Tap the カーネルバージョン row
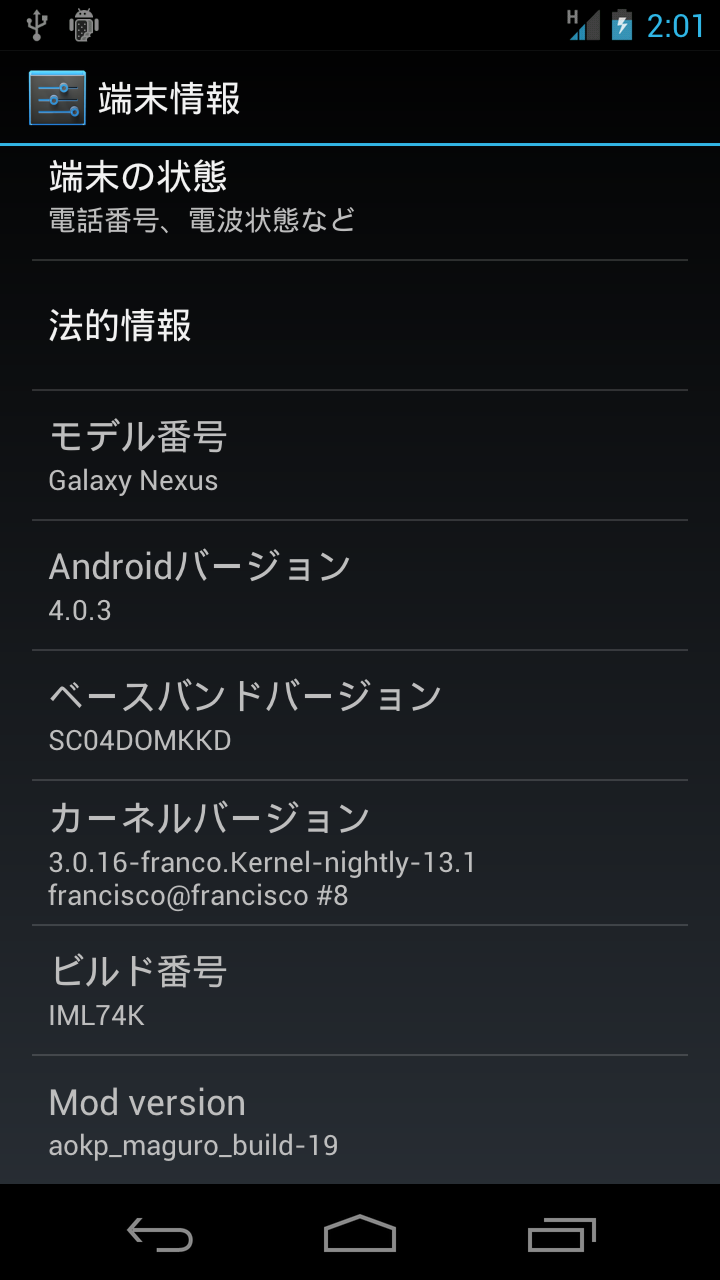720x1280 pixels. tap(360, 853)
